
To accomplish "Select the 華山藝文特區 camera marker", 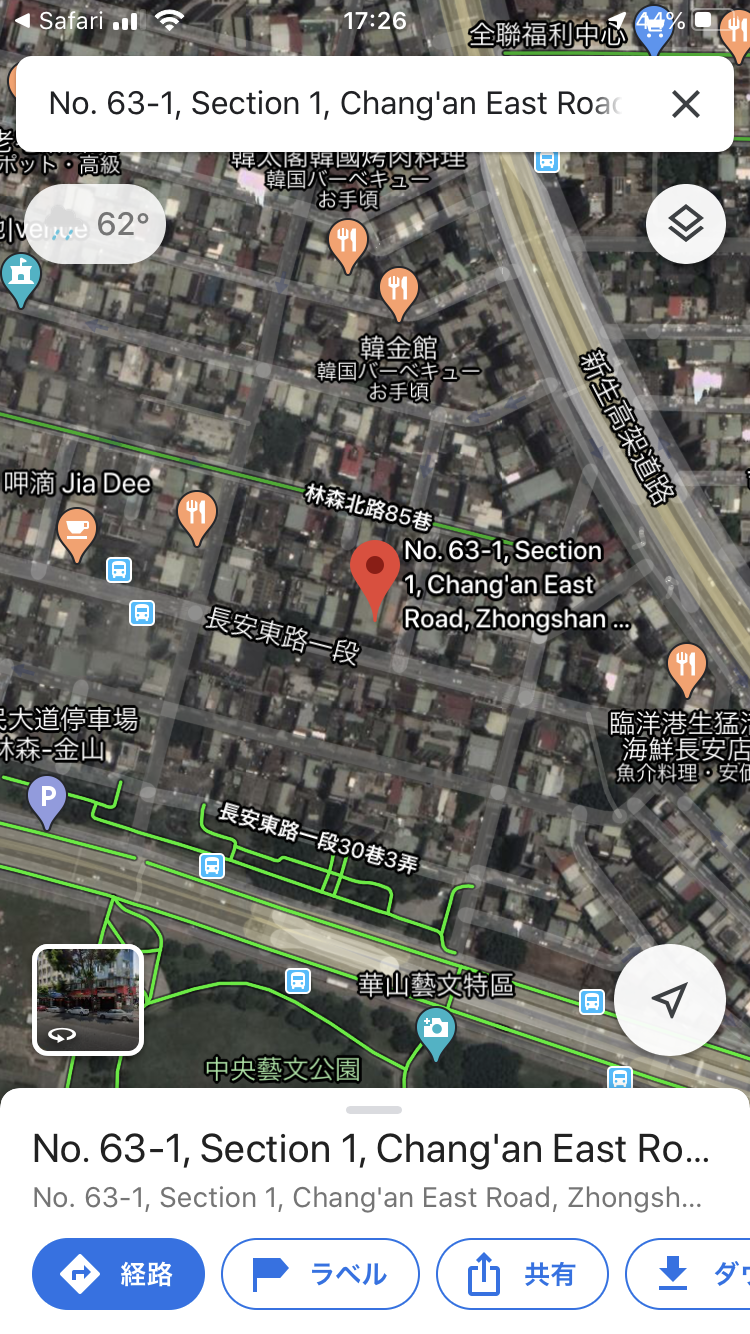I will point(435,1029).
